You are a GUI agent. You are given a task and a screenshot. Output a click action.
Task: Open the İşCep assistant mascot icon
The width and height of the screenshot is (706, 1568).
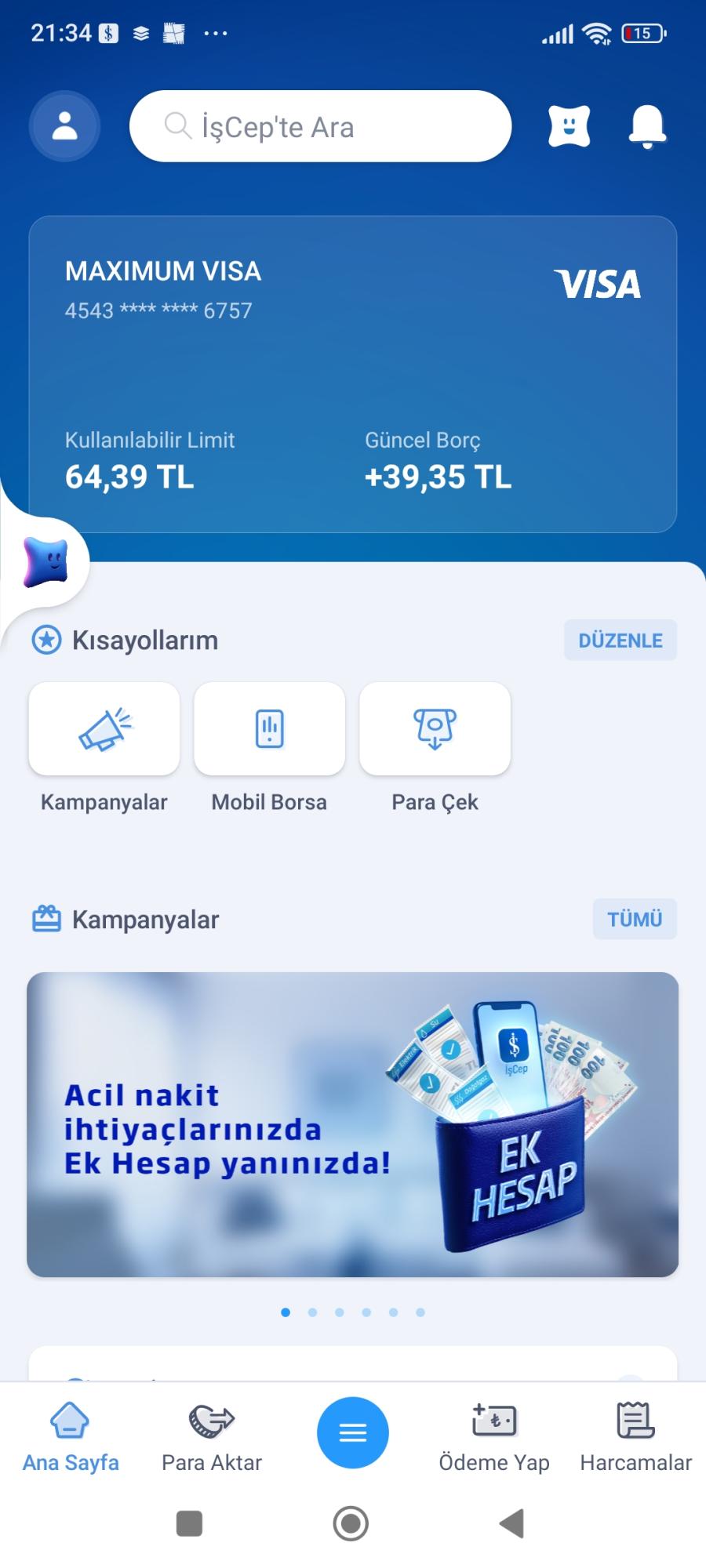pyautogui.click(x=568, y=125)
